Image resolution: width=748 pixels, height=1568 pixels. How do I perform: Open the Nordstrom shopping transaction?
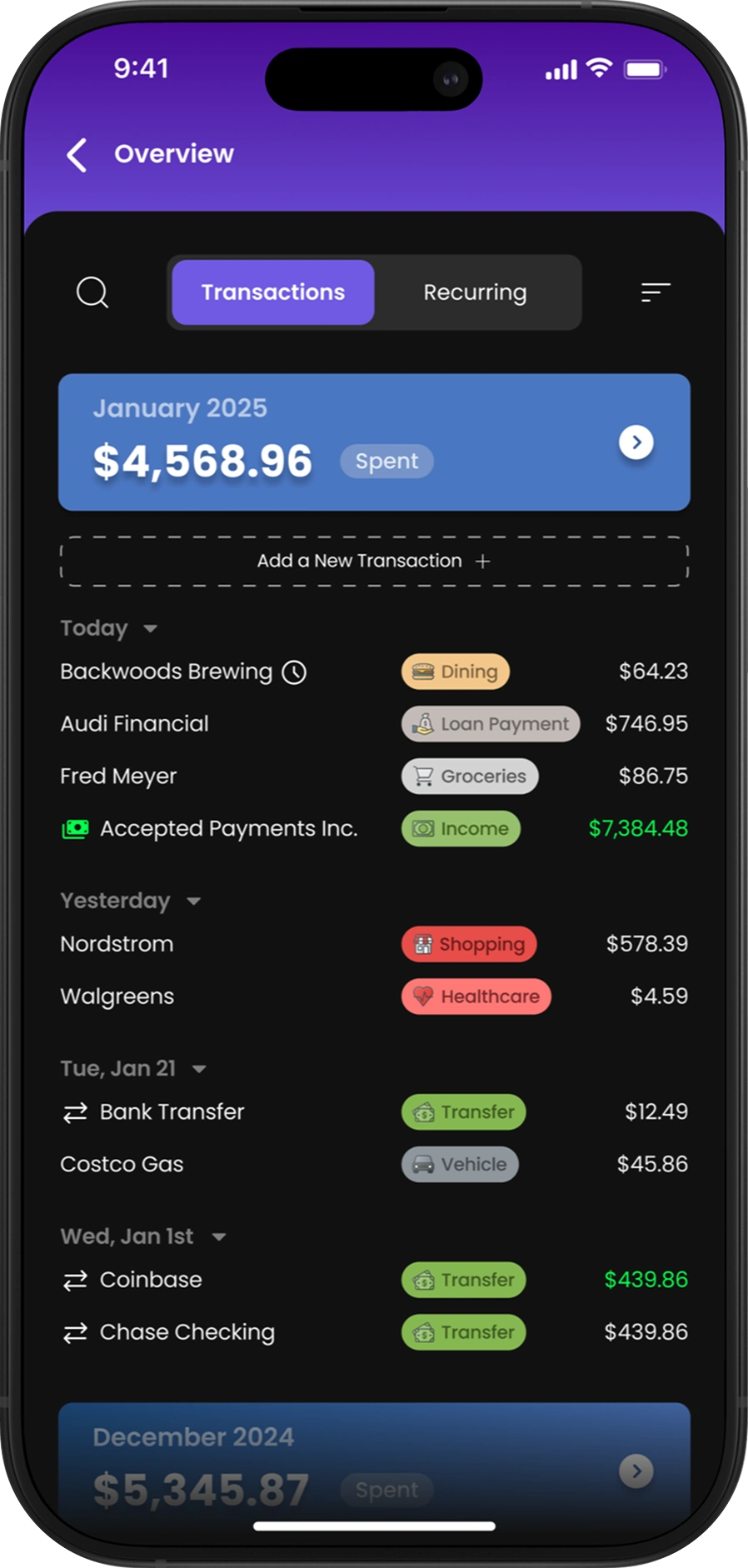pyautogui.click(x=374, y=944)
